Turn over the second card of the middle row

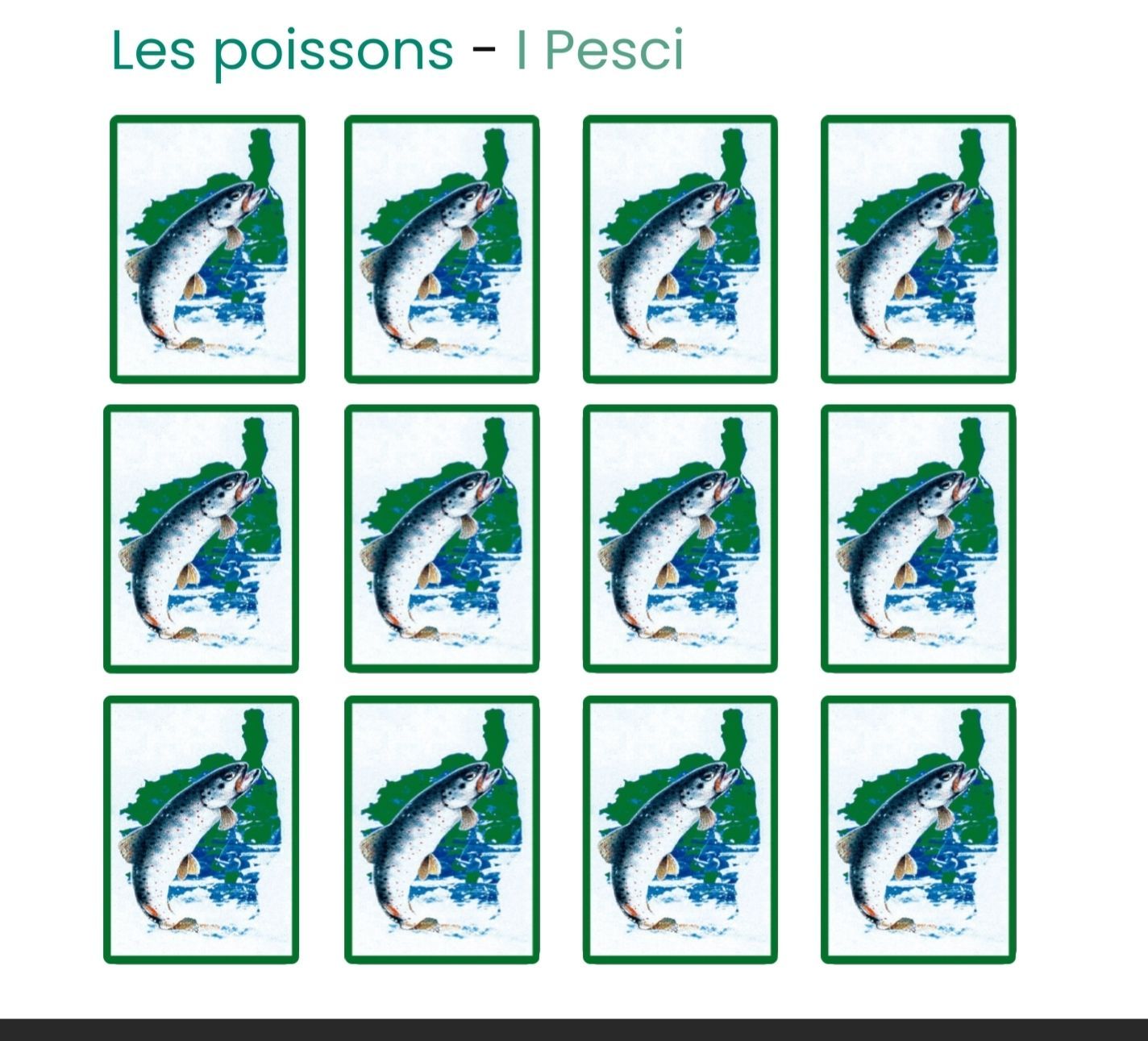[442, 539]
